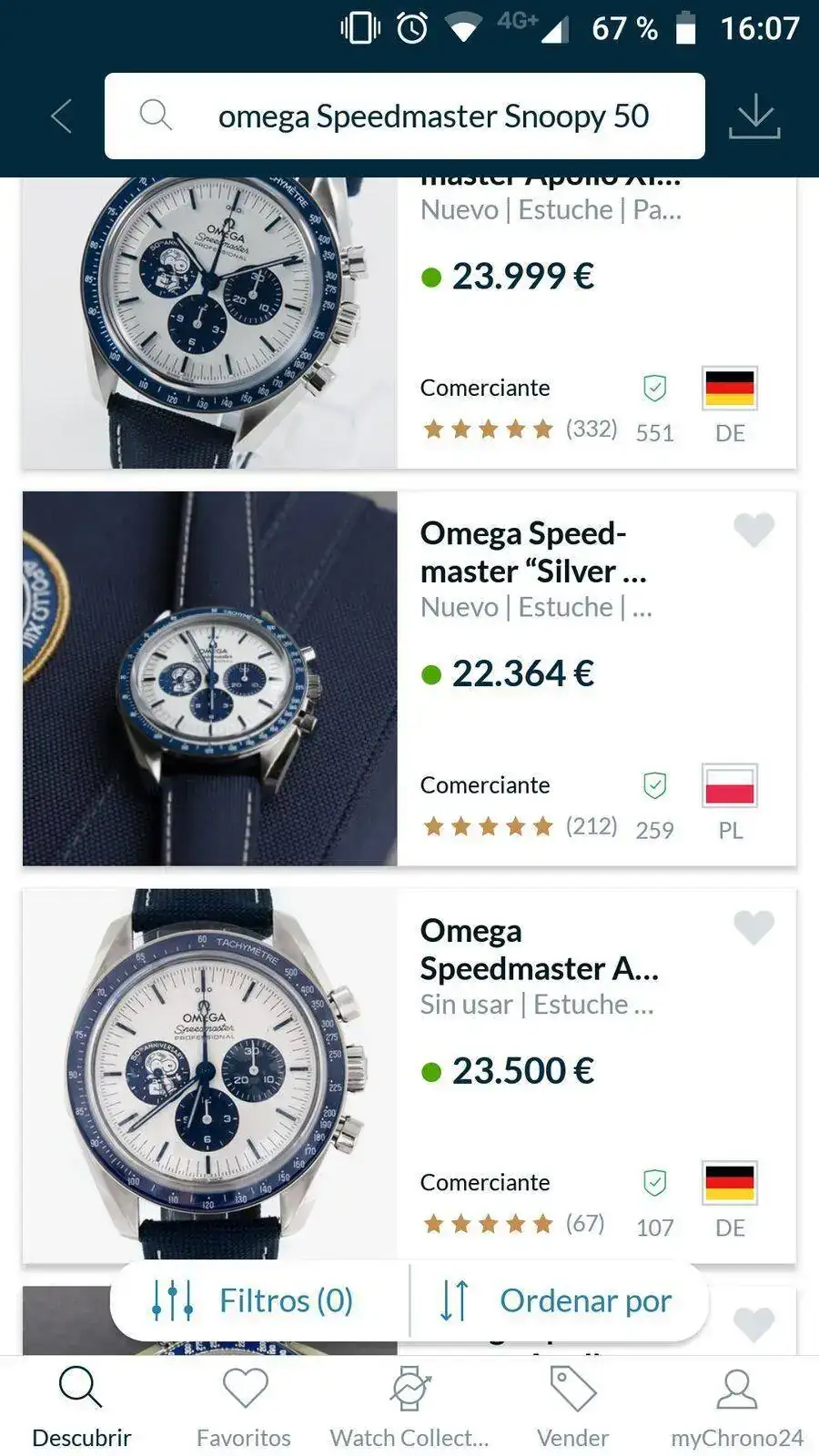
Task: Open the Watch Collection tab
Action: coord(409,1408)
